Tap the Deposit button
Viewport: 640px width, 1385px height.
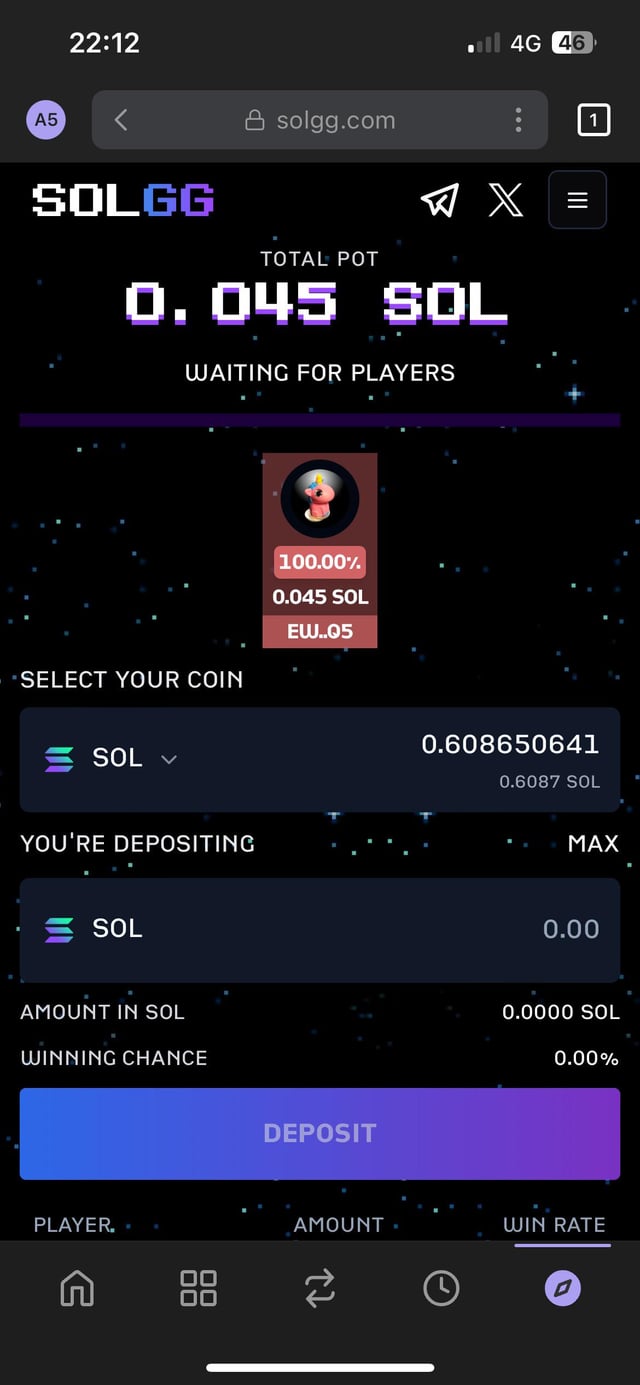pyautogui.click(x=320, y=1133)
